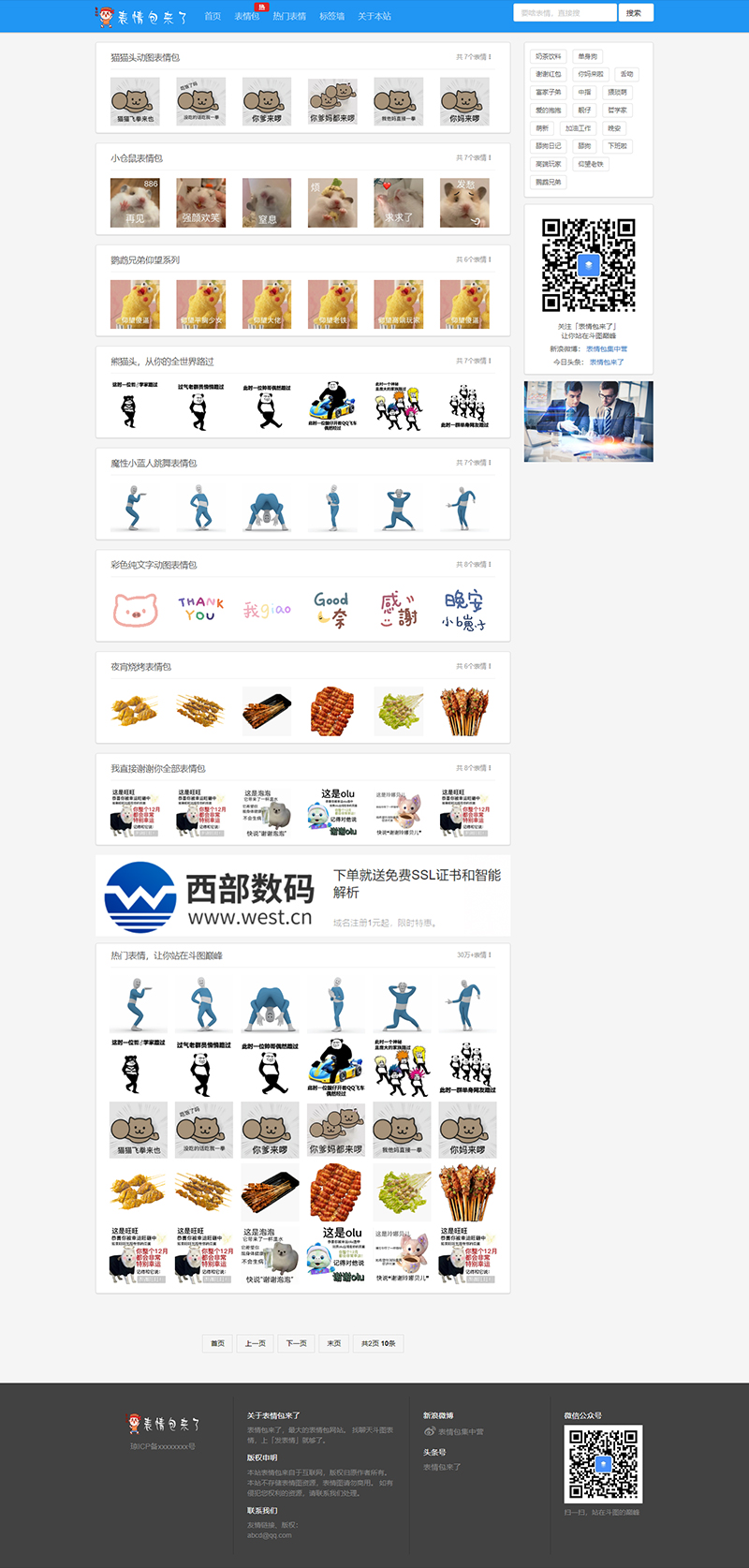This screenshot has width=749, height=1568.
Task: Open 关于本站 in the top navigation
Action: coord(374,16)
